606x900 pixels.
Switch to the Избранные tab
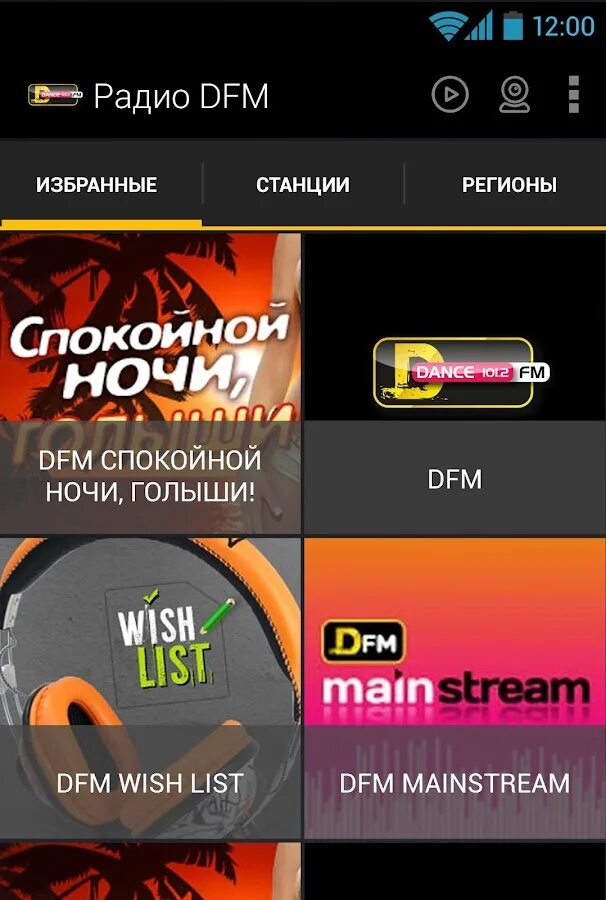97,185
